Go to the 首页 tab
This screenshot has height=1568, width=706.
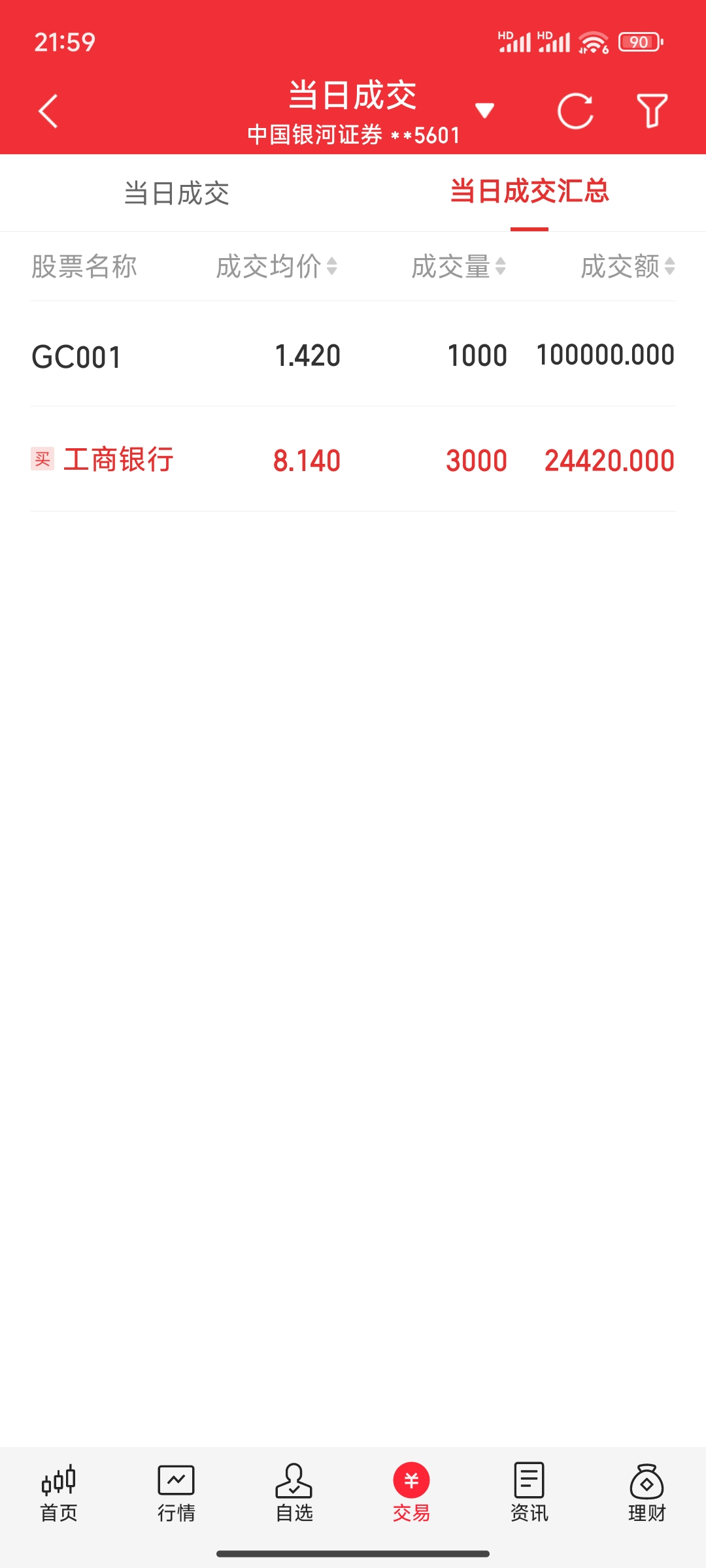tap(59, 1494)
